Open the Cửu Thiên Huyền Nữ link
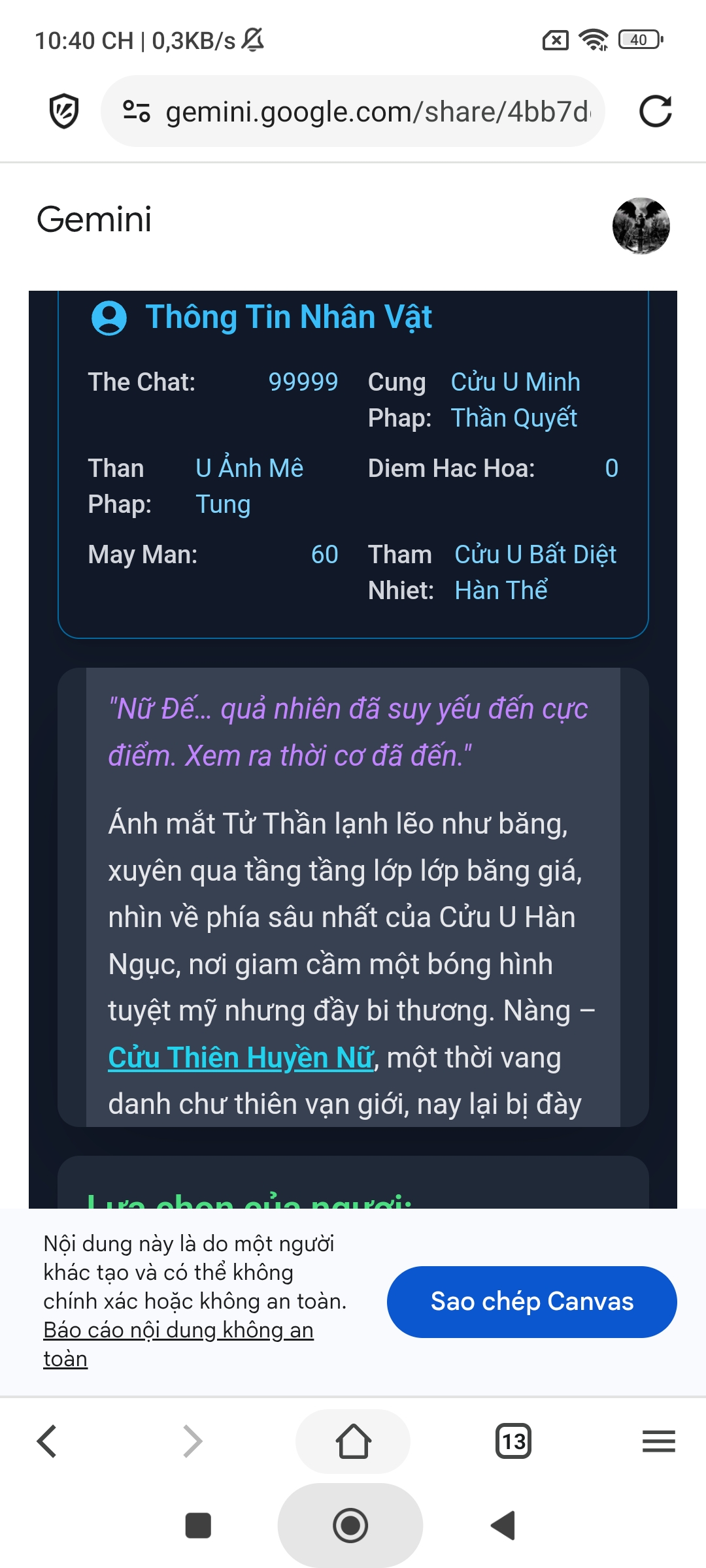Image resolution: width=706 pixels, height=1568 pixels. [x=241, y=1057]
